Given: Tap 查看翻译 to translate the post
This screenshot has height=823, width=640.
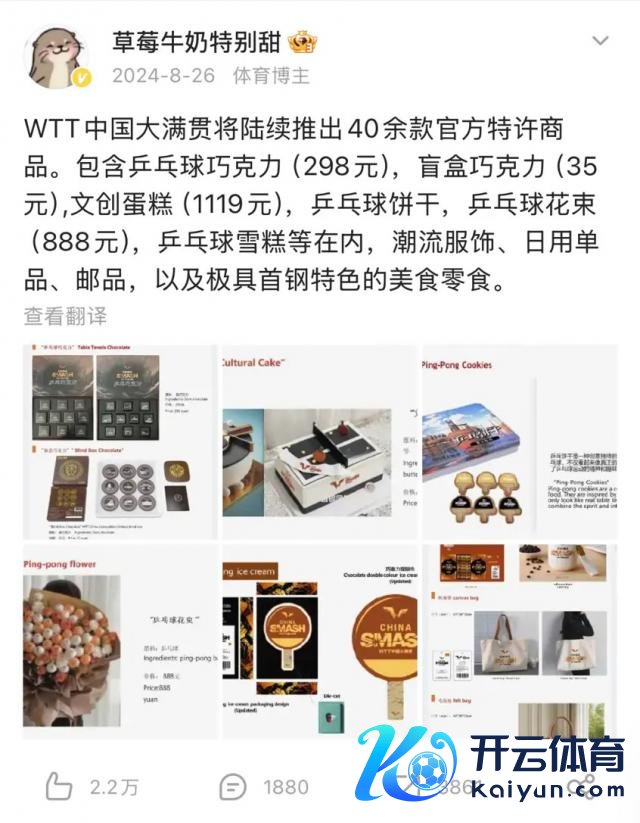Looking at the screenshot, I should pos(65,317).
